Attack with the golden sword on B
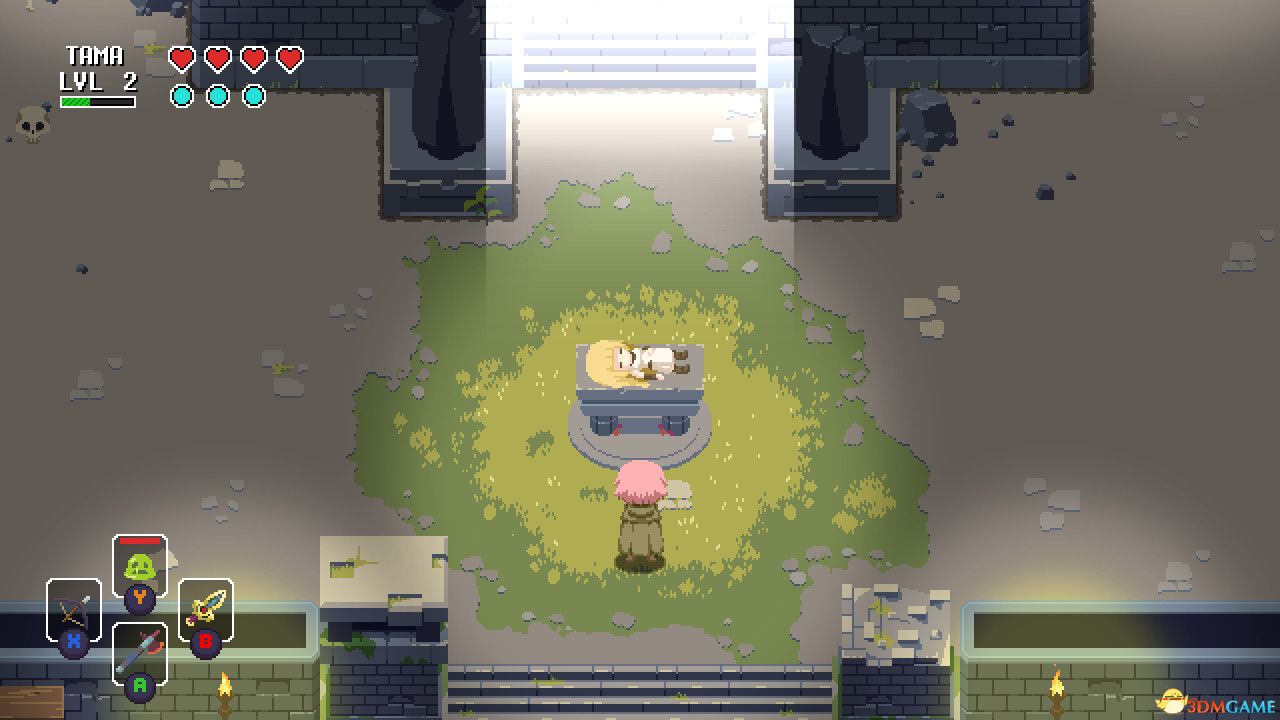The height and width of the screenshot is (720, 1280). (x=205, y=609)
